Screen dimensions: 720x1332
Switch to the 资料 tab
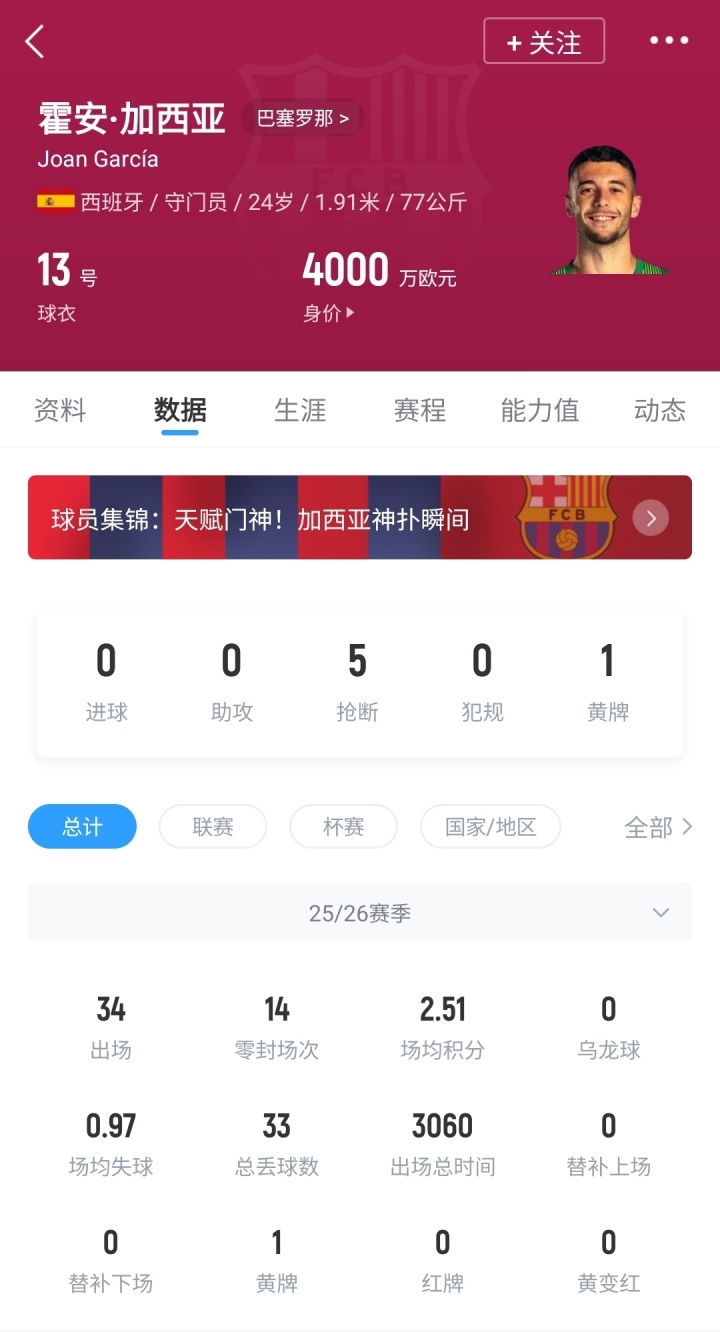(x=60, y=410)
